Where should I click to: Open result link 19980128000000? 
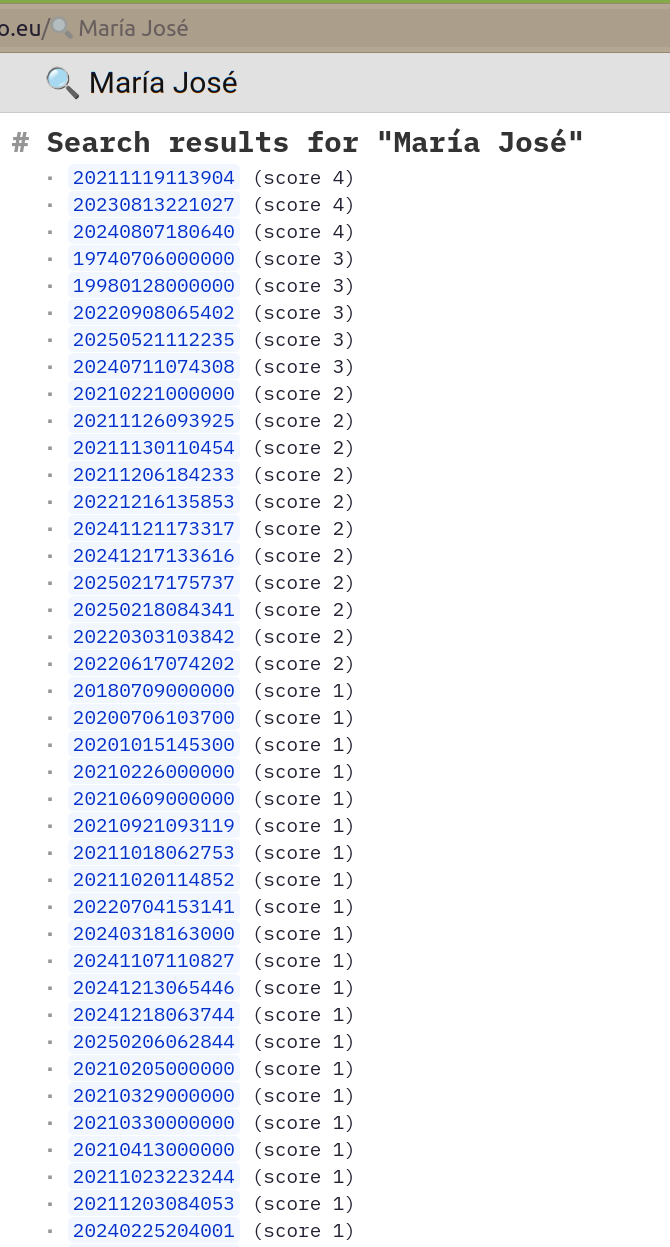point(154,286)
